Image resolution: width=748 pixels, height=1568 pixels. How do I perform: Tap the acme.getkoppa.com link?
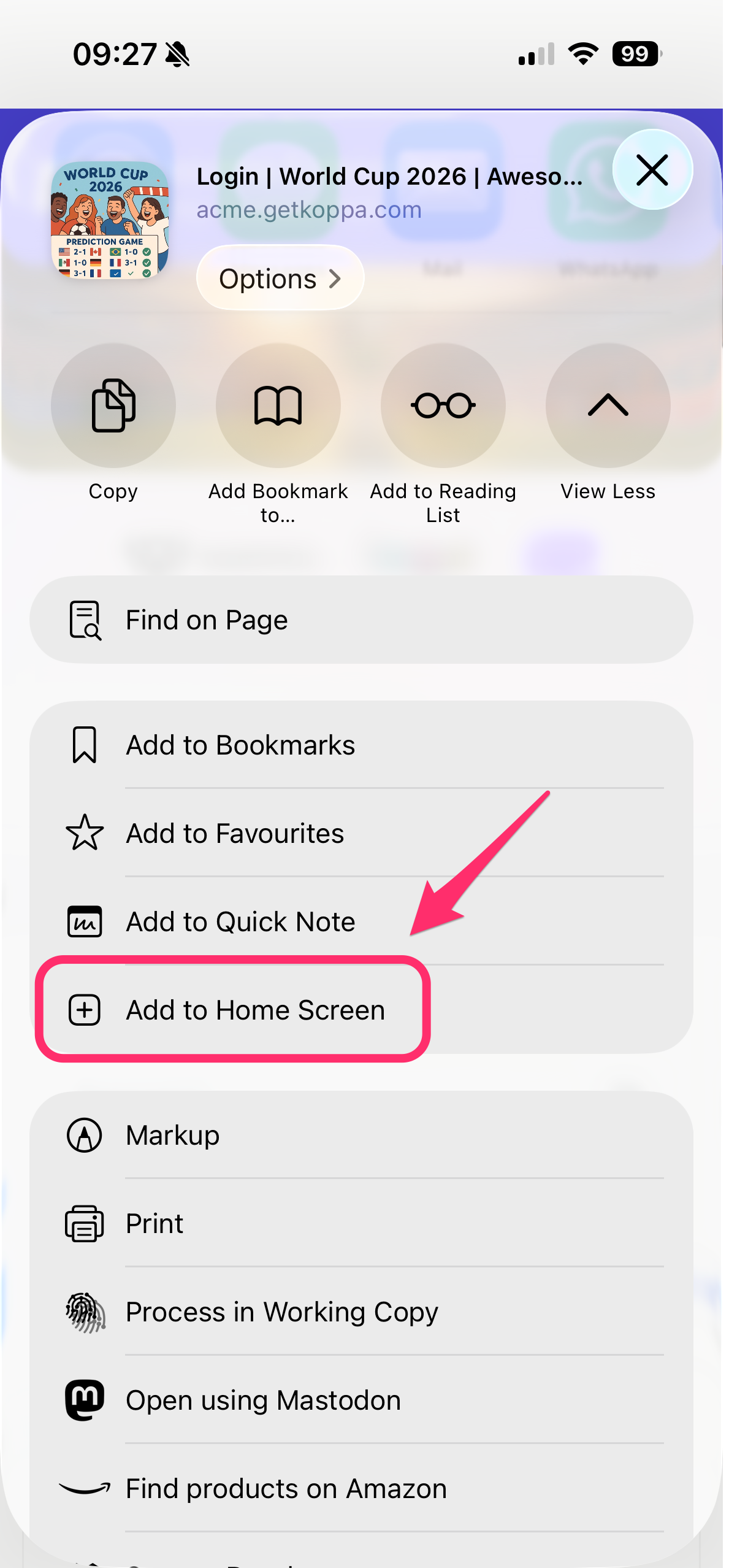click(308, 210)
